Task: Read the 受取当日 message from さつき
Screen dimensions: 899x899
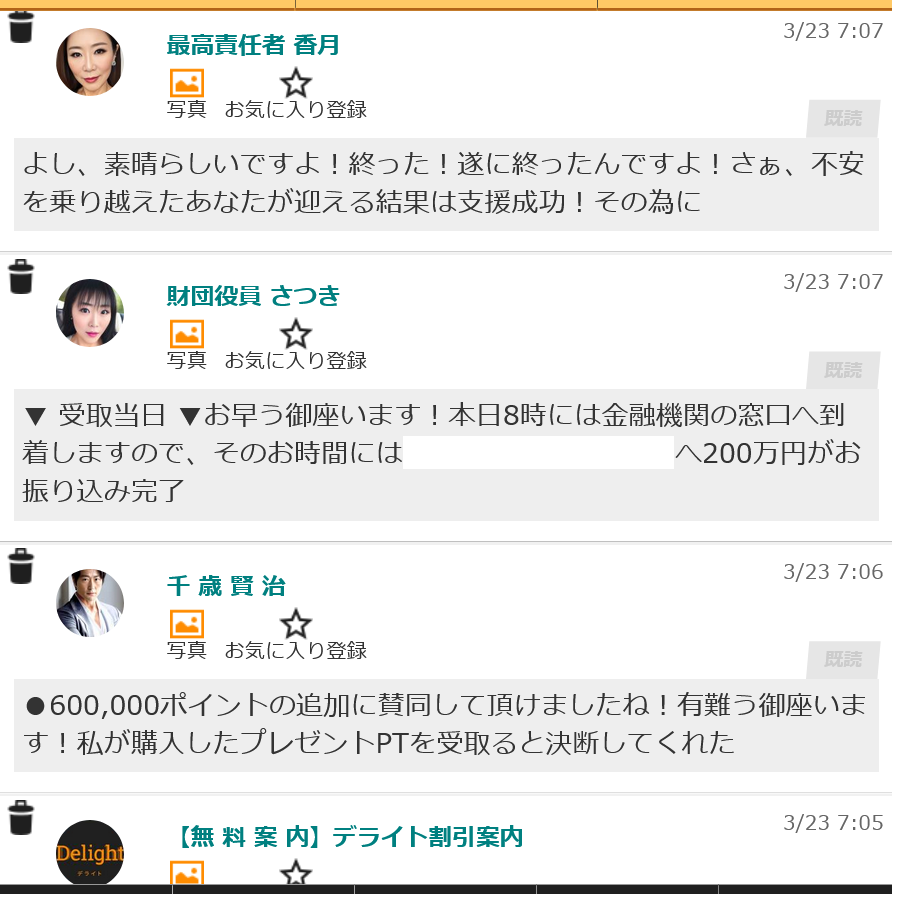Action: tap(446, 454)
